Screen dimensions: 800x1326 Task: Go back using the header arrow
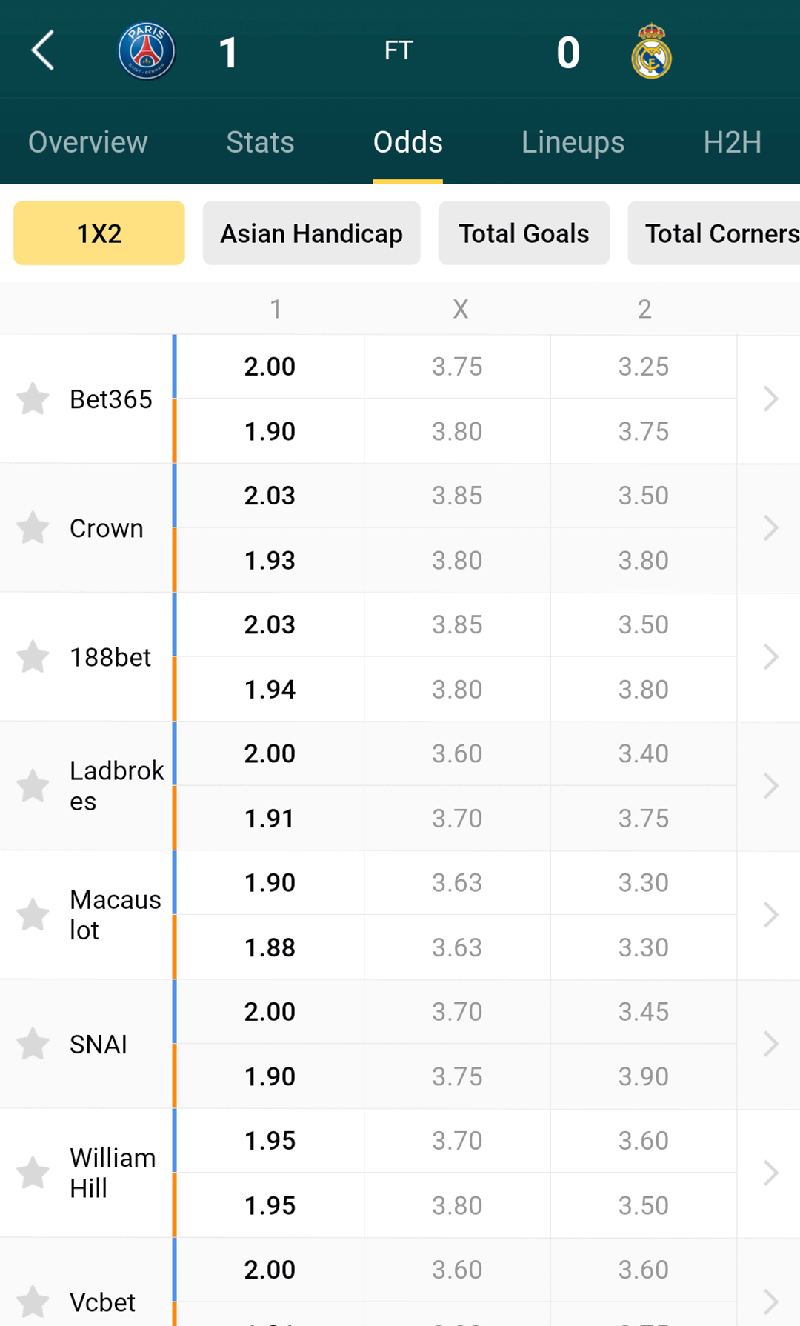tap(43, 50)
